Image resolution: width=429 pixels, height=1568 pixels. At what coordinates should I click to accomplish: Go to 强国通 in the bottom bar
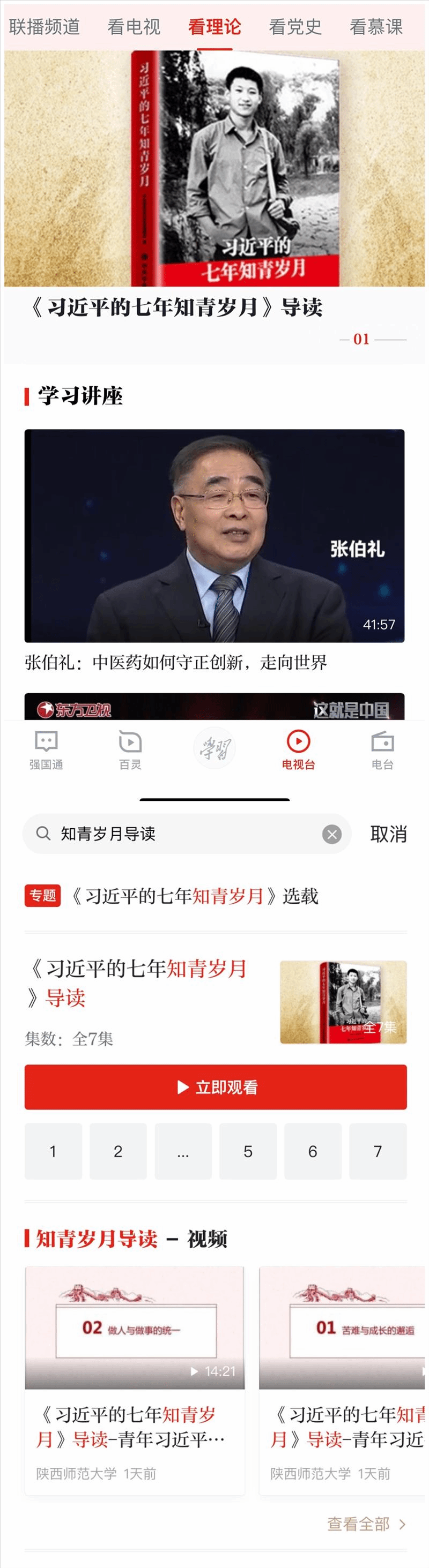pos(46,750)
